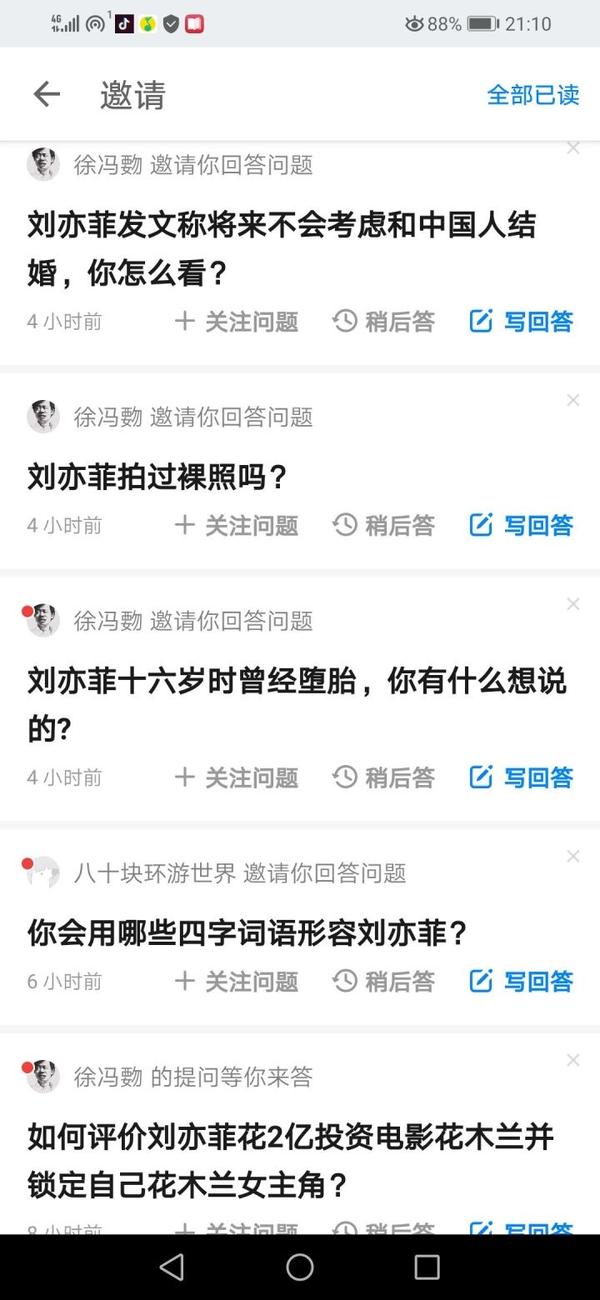
Task: Open question about 花2亿投资电影花木兰
Action: point(290,1161)
